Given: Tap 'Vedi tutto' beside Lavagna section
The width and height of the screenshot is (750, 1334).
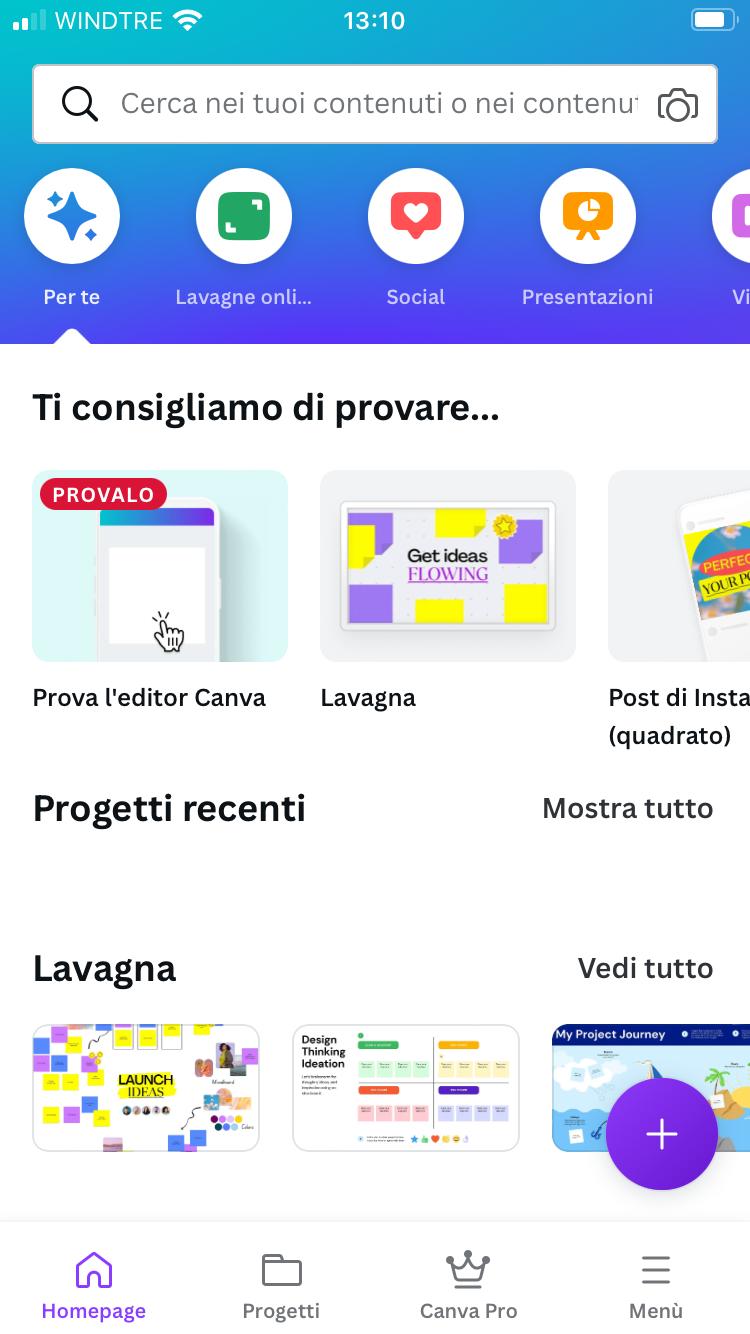Looking at the screenshot, I should pos(645,968).
